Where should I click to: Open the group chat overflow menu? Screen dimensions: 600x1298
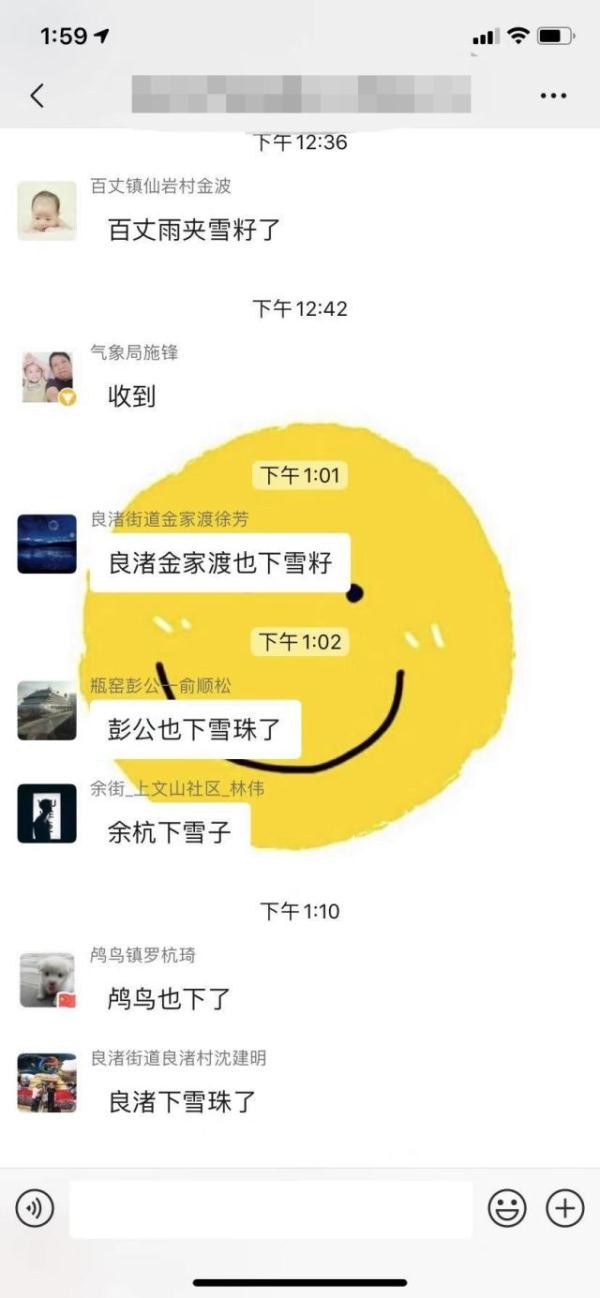(x=553, y=95)
